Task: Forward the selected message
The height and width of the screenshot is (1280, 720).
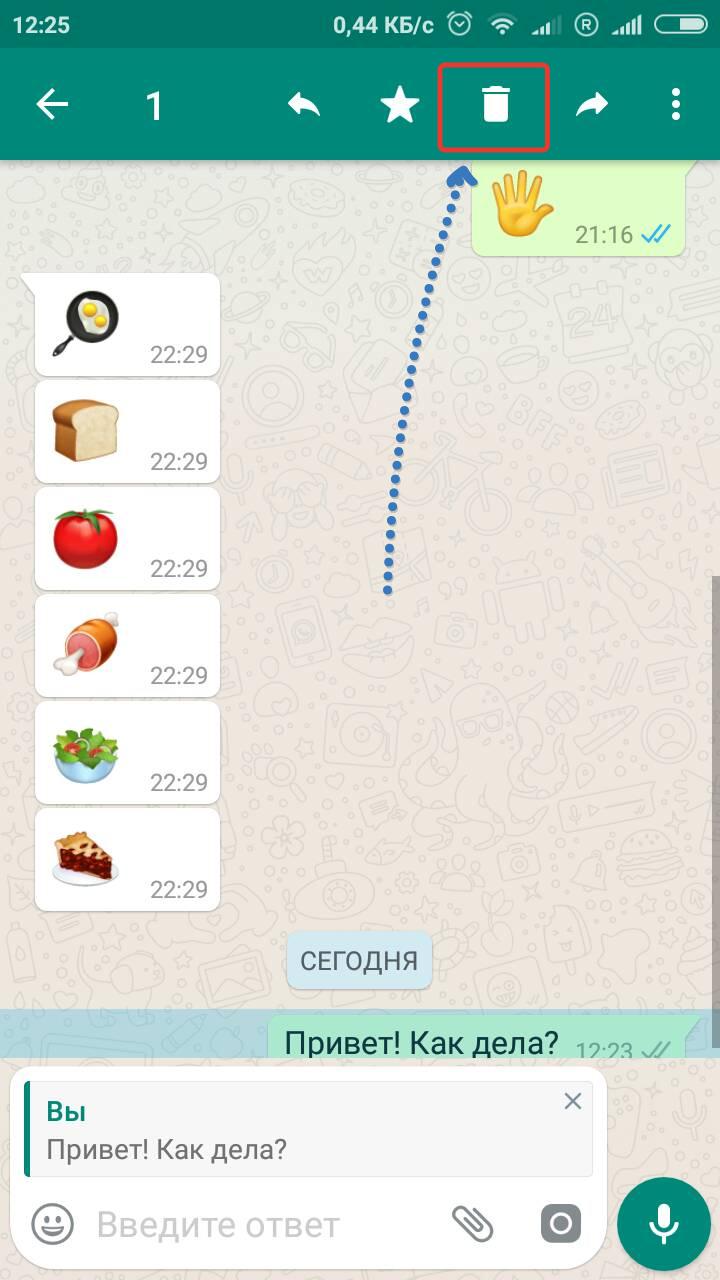Action: pyautogui.click(x=592, y=105)
